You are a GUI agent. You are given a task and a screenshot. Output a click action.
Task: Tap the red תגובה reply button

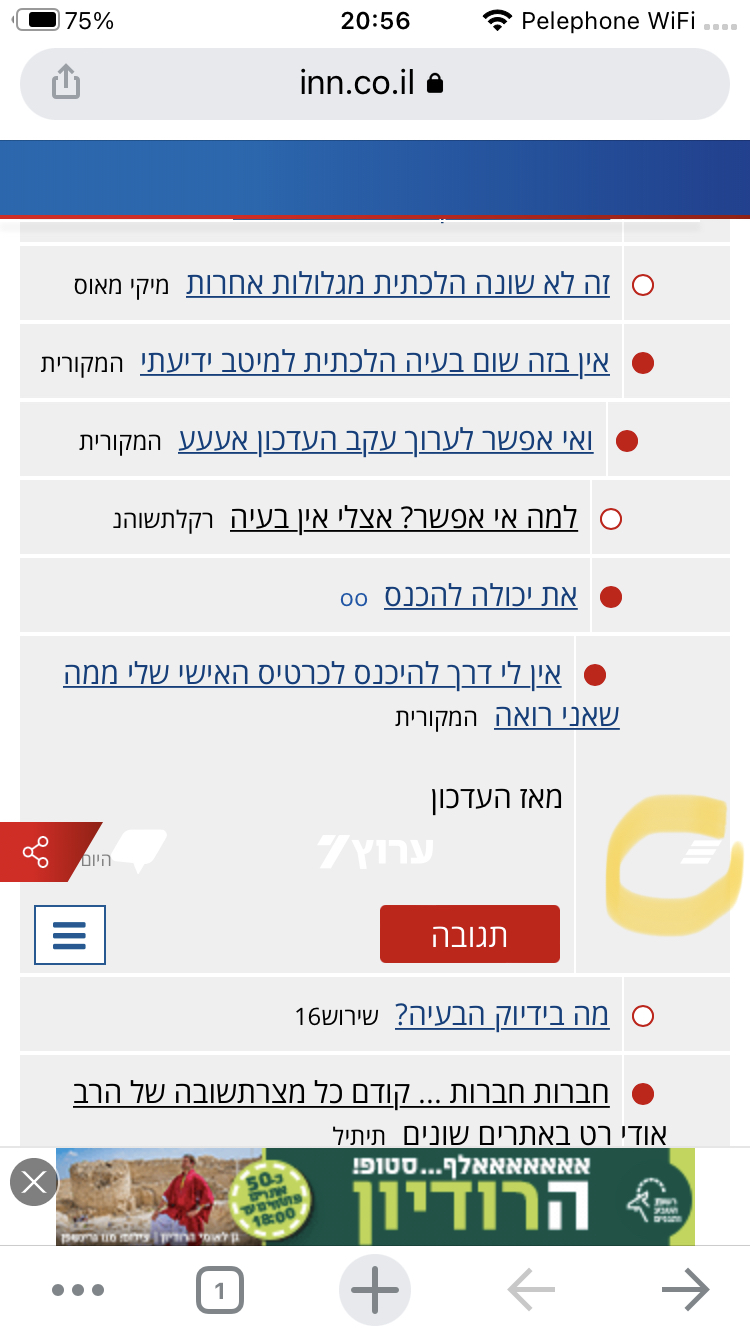(469, 934)
